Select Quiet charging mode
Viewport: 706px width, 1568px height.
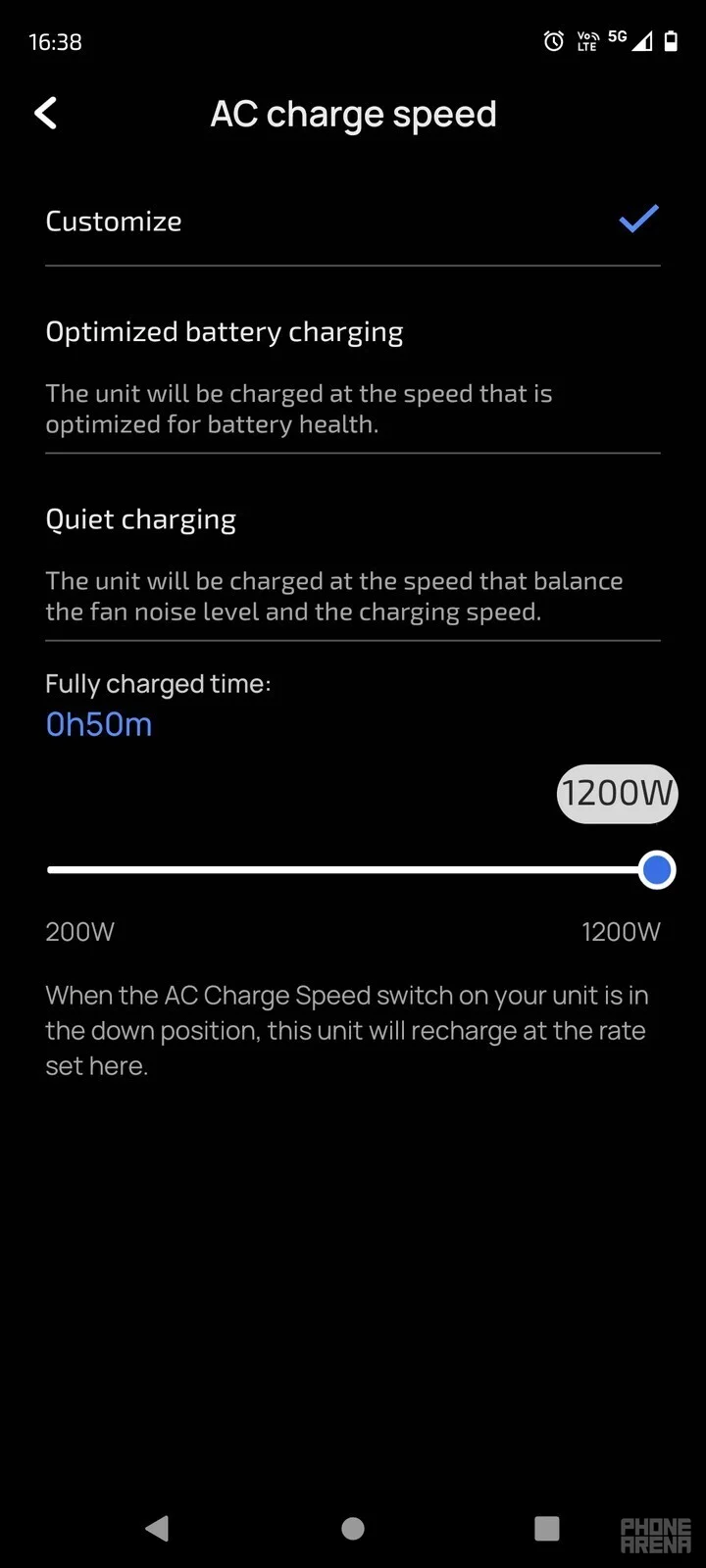pos(352,563)
